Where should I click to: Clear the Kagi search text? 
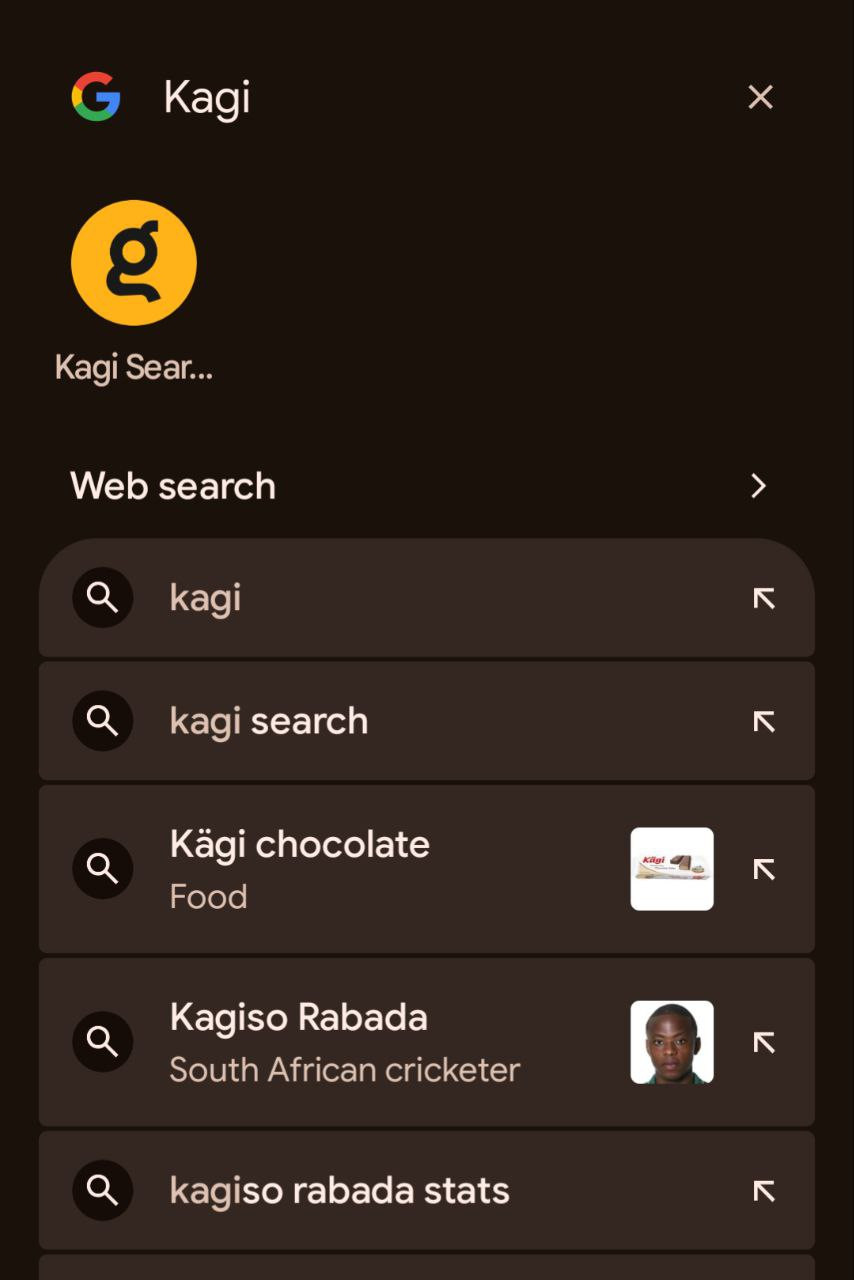(760, 97)
